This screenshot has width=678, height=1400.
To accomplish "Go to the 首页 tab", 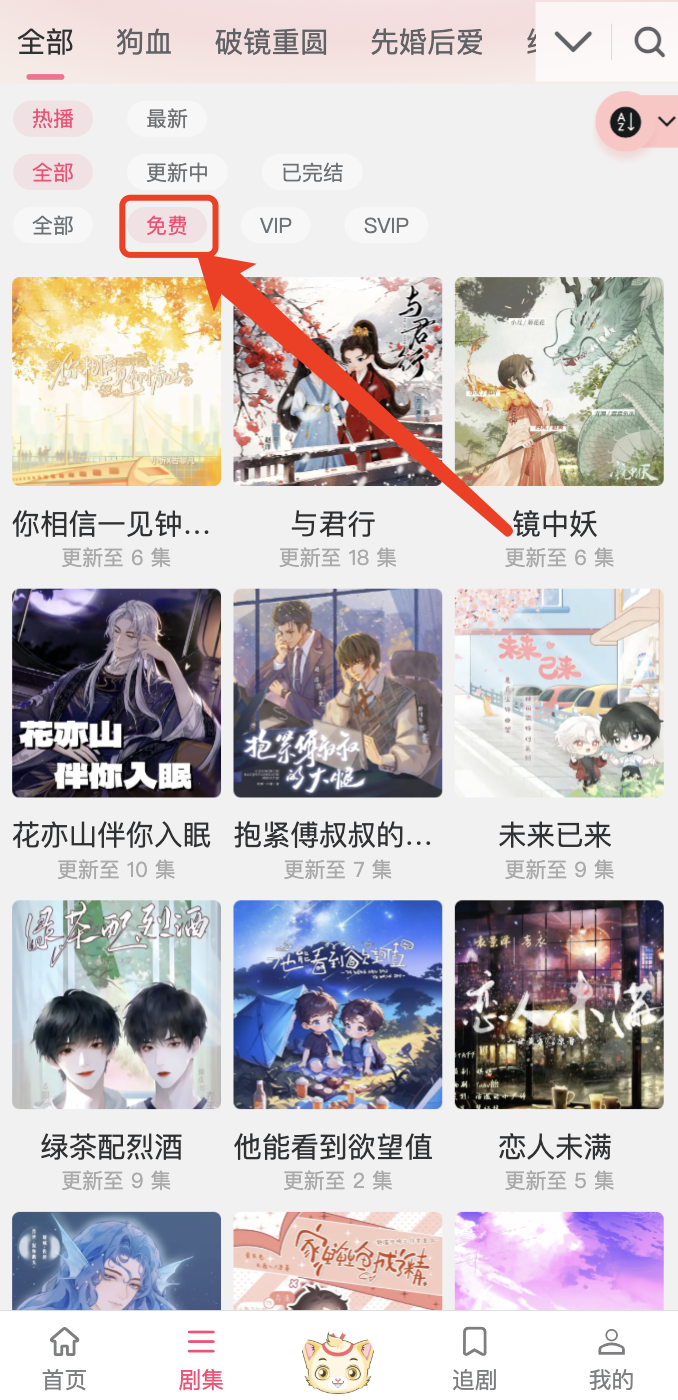I will (65, 1358).
